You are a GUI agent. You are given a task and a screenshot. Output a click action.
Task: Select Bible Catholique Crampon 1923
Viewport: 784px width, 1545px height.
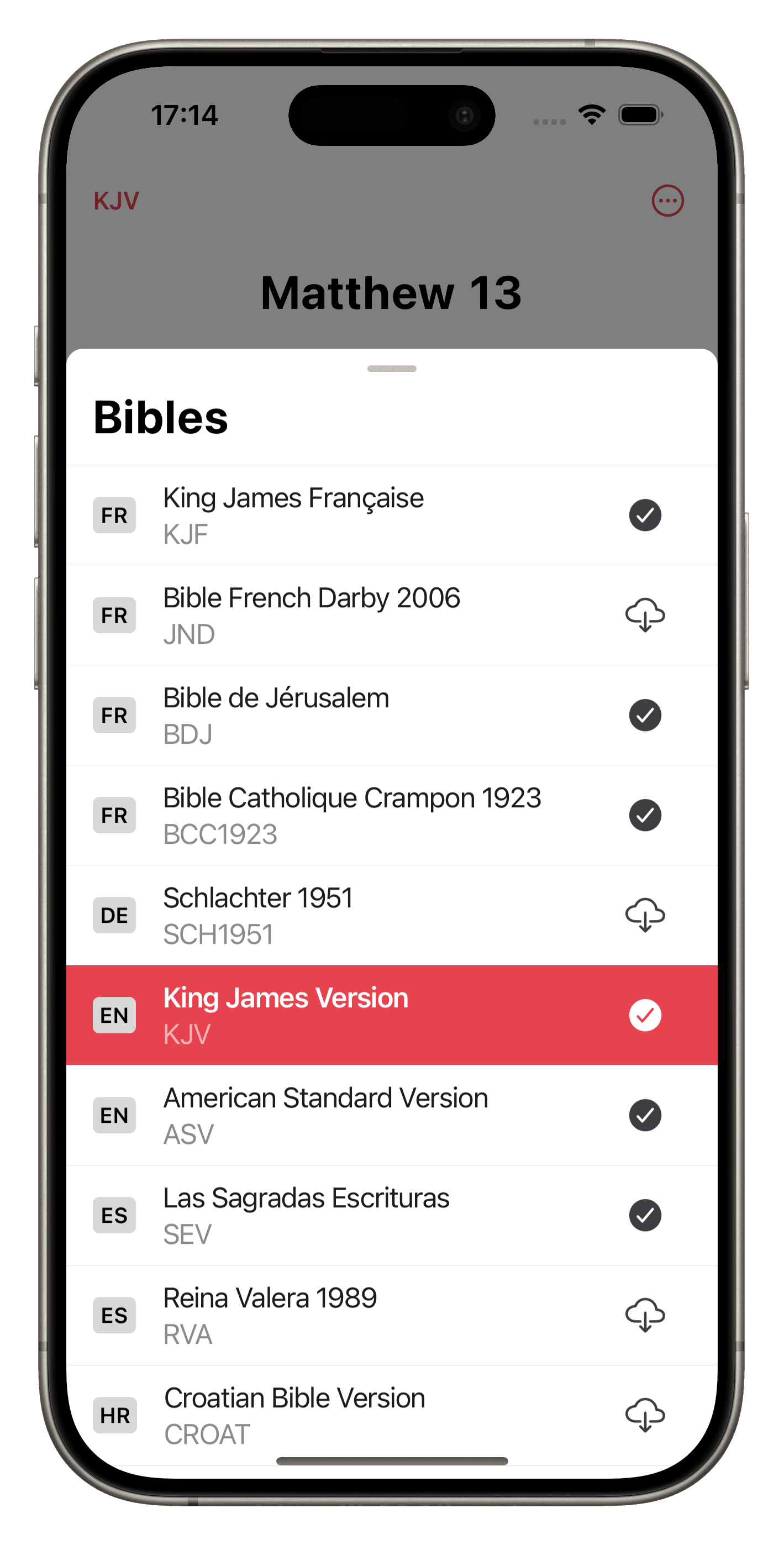392,815
